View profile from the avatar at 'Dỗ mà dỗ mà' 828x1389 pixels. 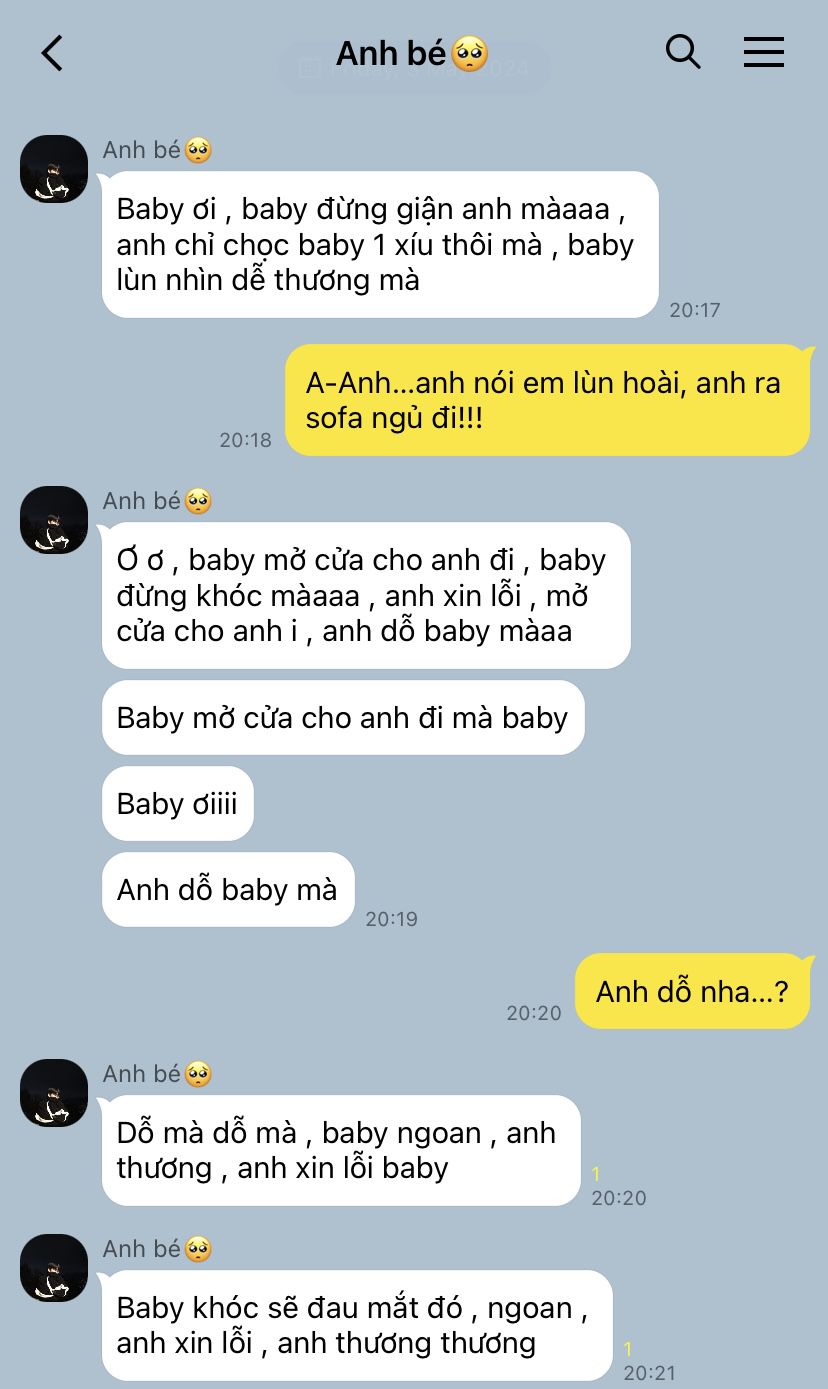point(54,1093)
